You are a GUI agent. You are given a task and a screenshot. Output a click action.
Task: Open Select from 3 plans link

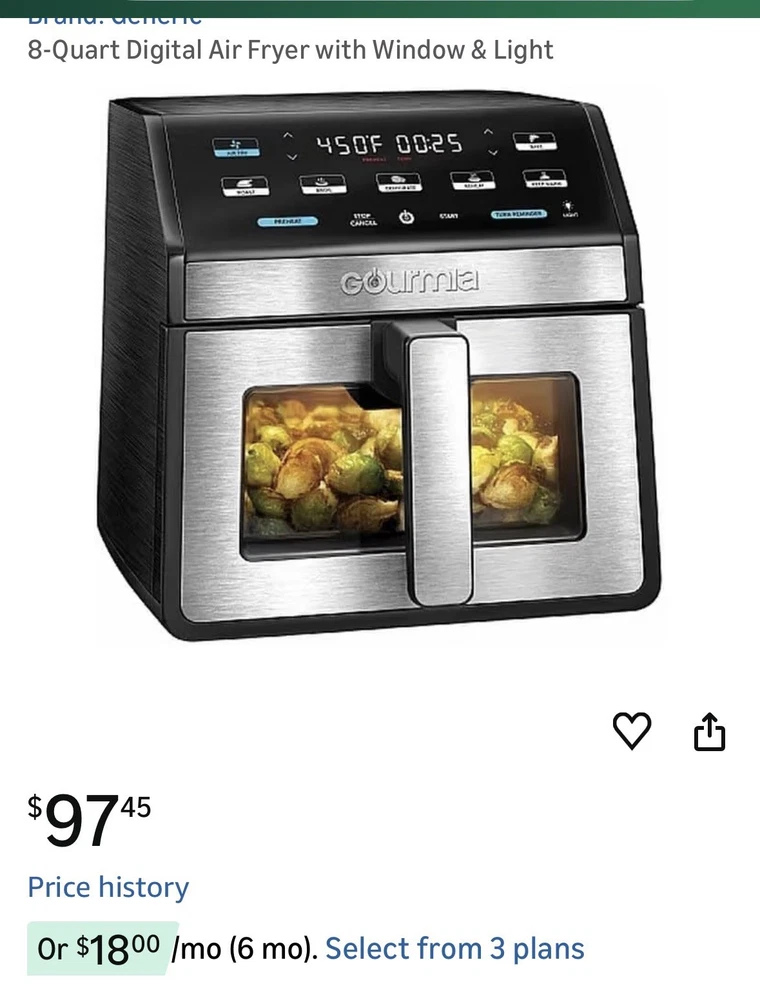[454, 948]
